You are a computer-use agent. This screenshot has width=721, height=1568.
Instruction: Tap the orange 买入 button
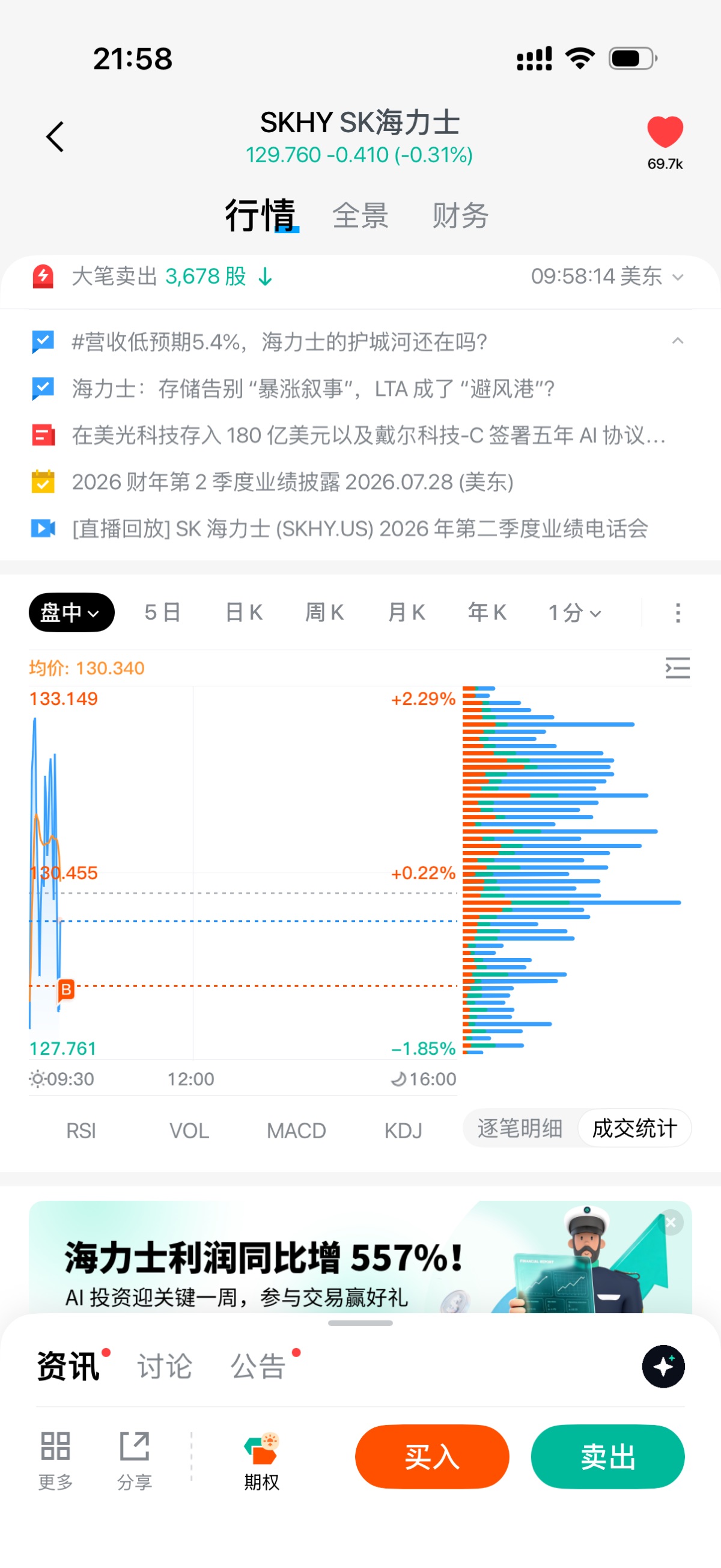(432, 1457)
